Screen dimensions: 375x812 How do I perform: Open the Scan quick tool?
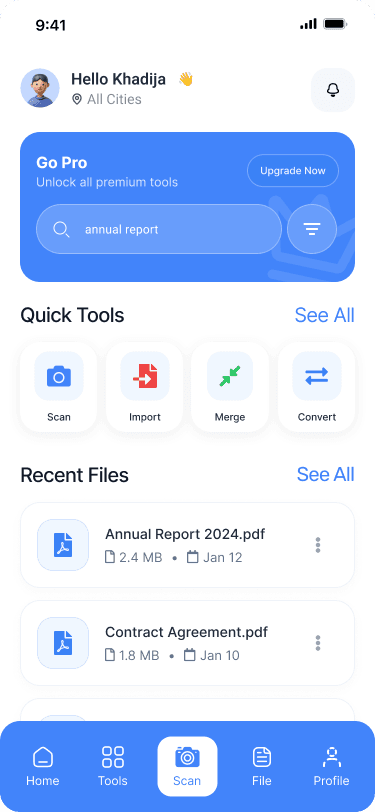click(59, 387)
